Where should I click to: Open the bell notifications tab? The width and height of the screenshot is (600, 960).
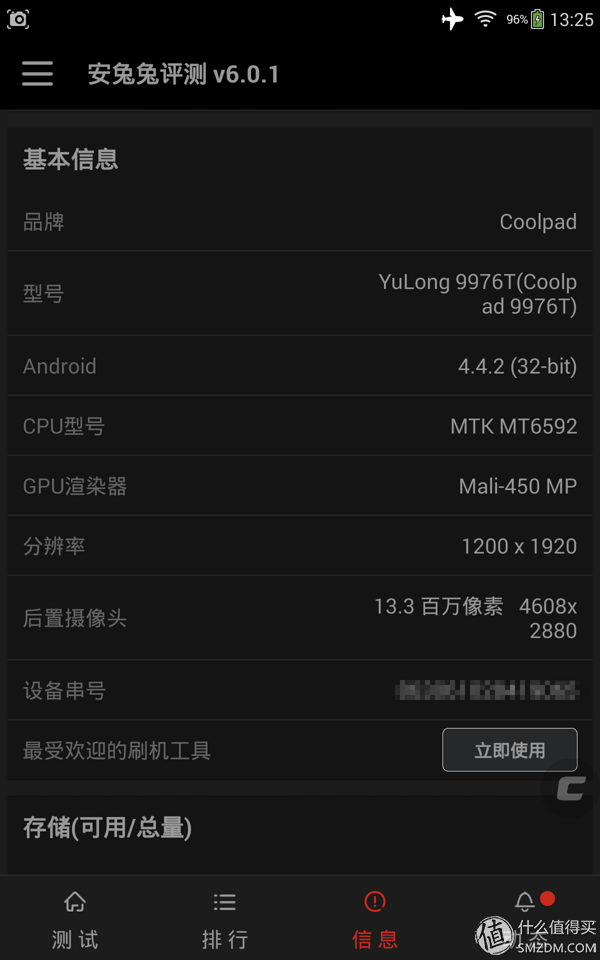point(525,918)
